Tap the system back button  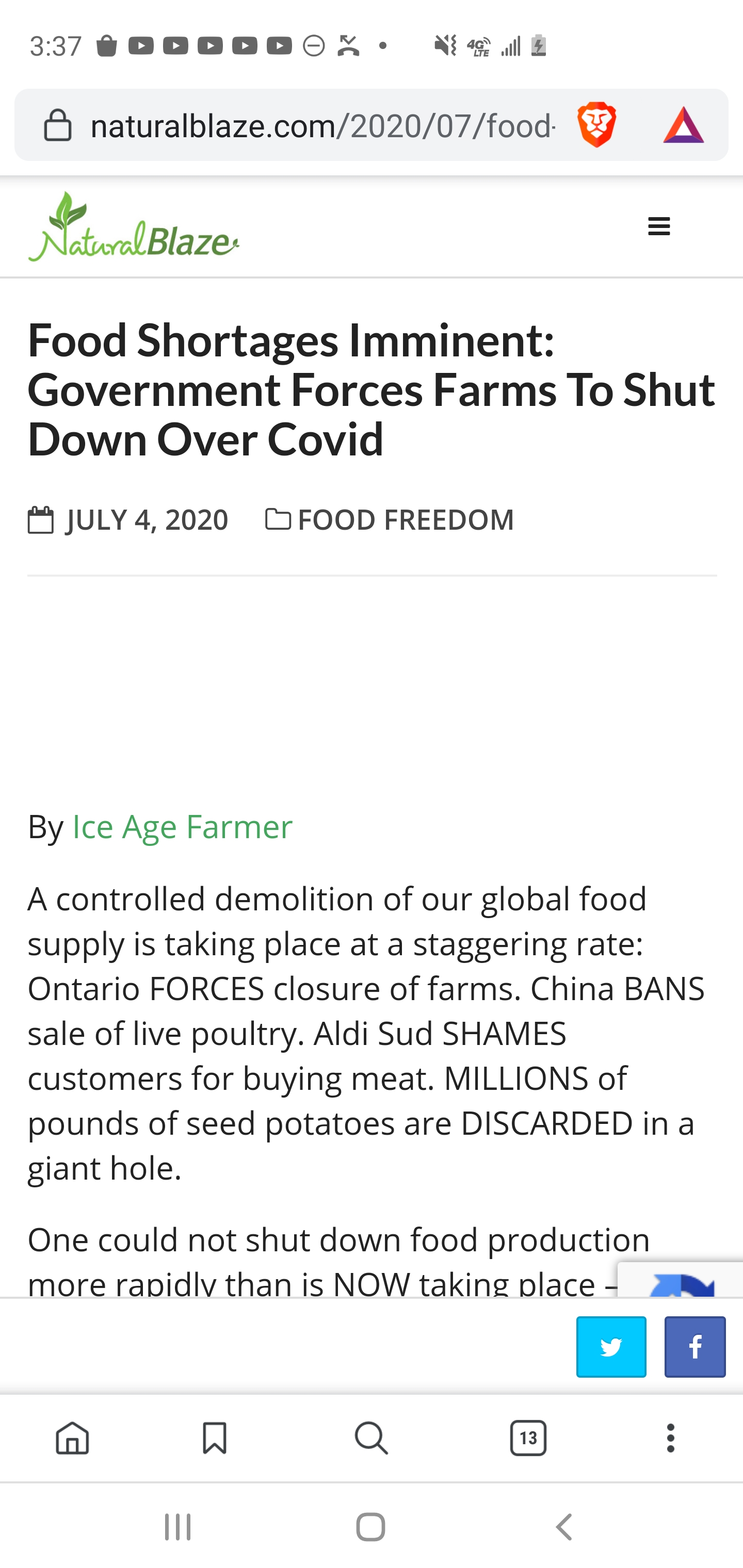[x=564, y=1527]
